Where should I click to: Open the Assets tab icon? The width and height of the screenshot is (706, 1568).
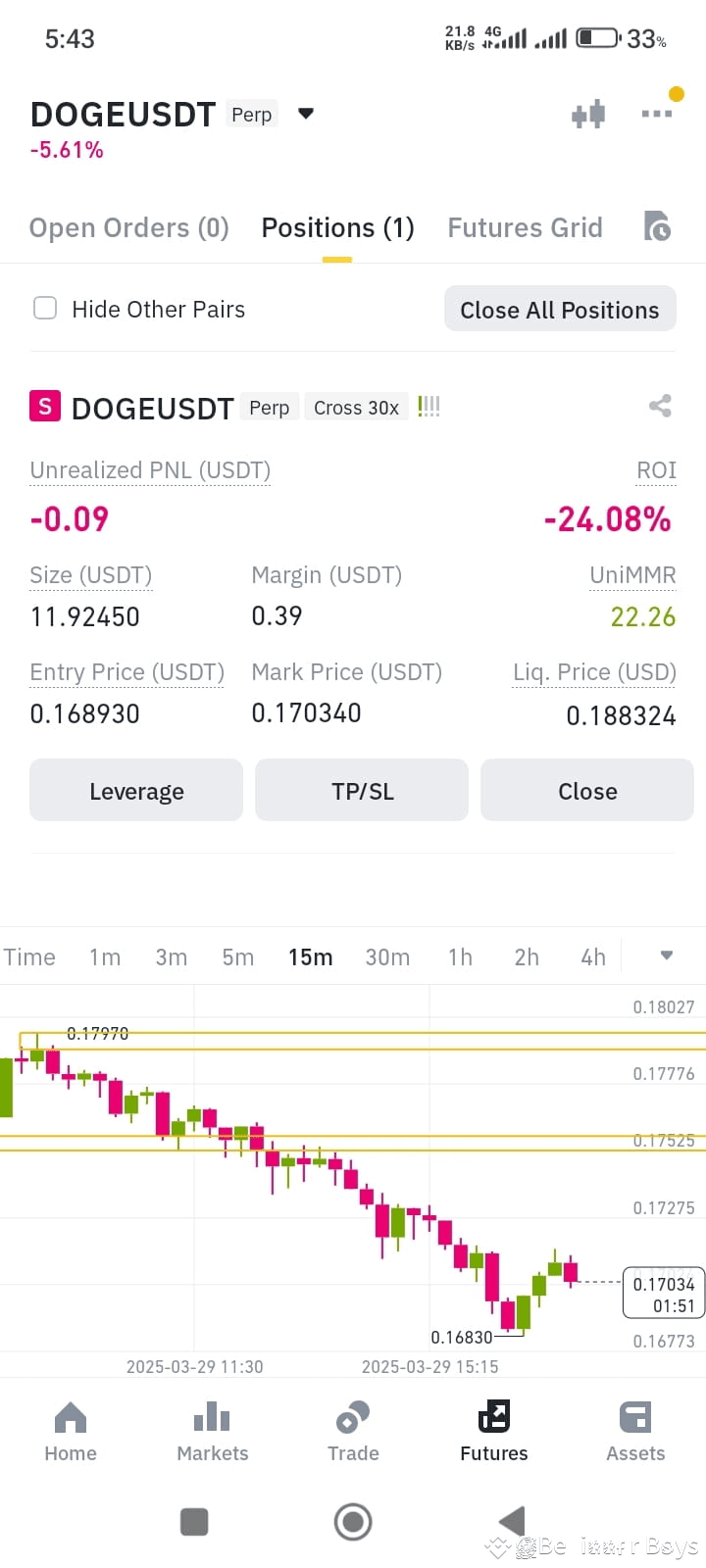tap(634, 1417)
